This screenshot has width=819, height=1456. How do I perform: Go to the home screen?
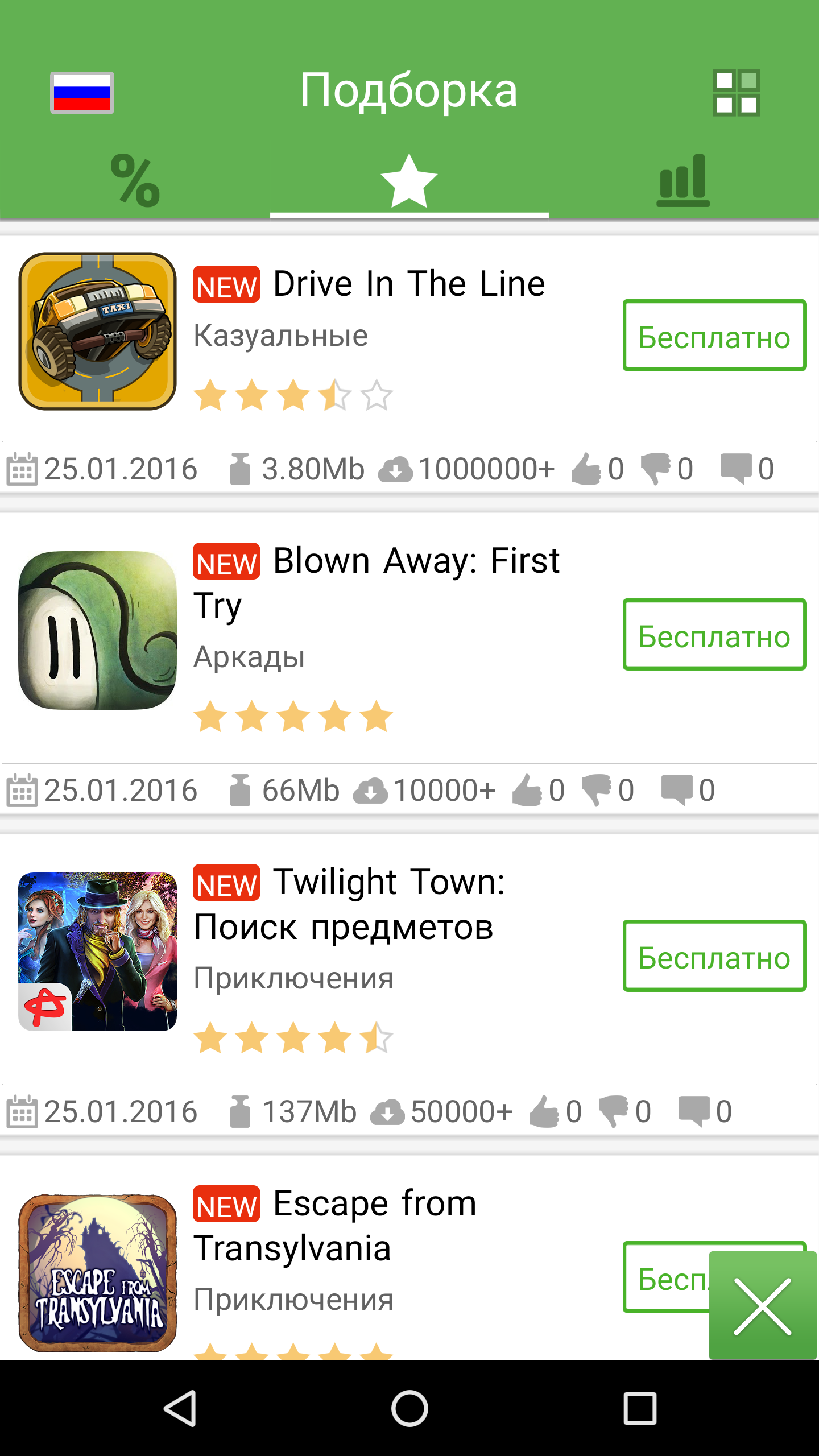pos(409,1408)
